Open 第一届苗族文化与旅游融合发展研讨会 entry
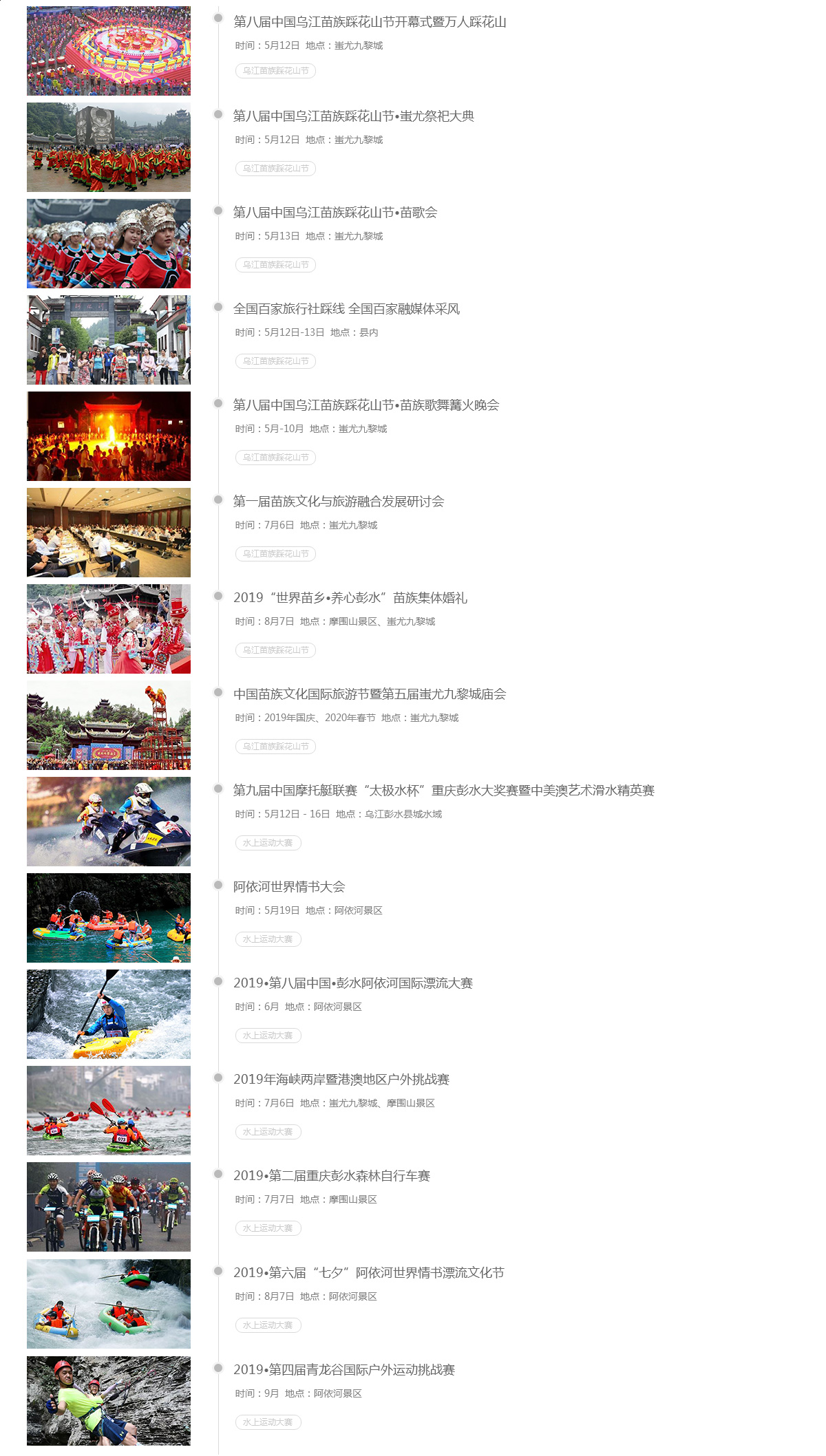The width and height of the screenshot is (826, 1456). tap(339, 502)
